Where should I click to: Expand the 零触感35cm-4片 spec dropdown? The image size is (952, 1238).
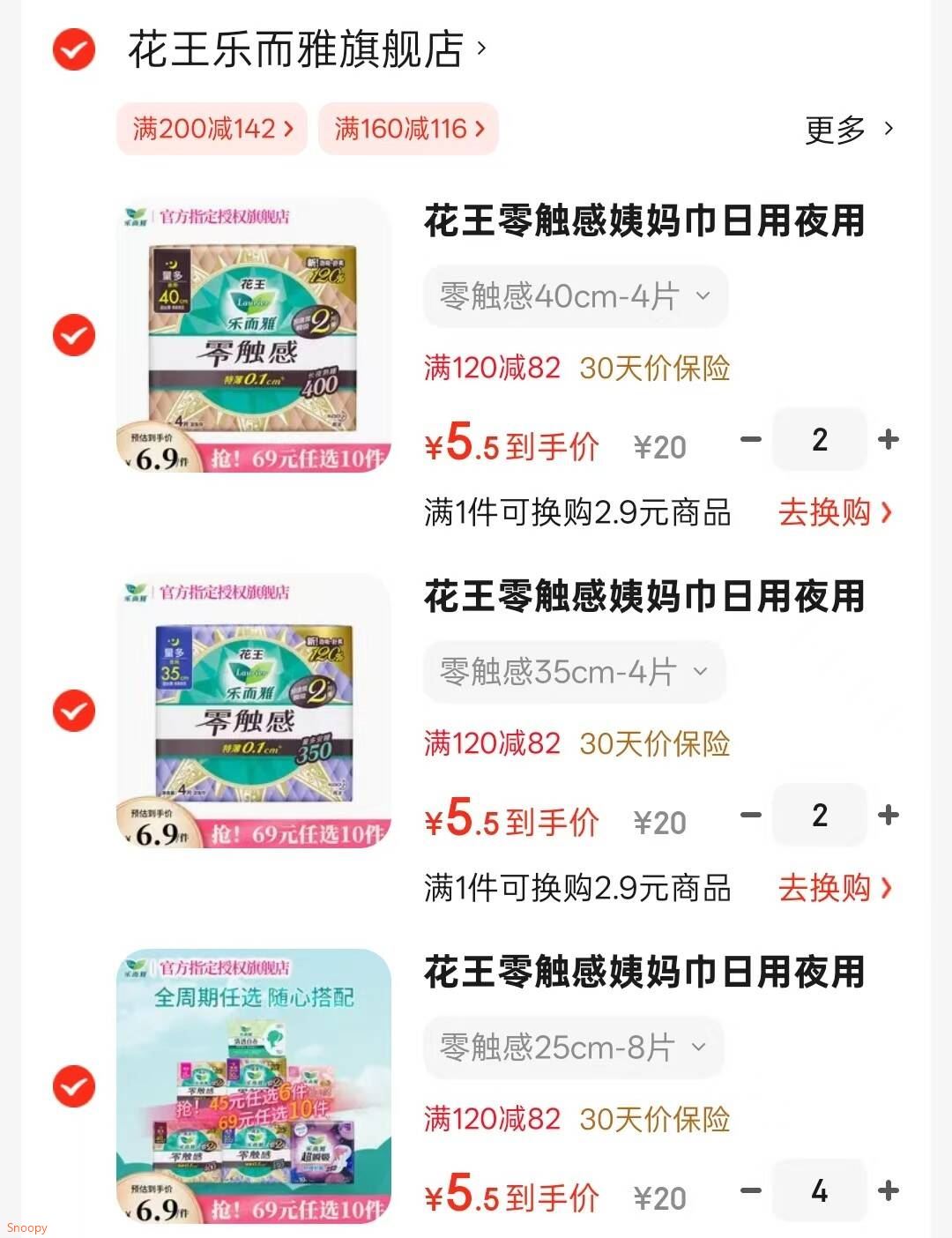(x=575, y=672)
